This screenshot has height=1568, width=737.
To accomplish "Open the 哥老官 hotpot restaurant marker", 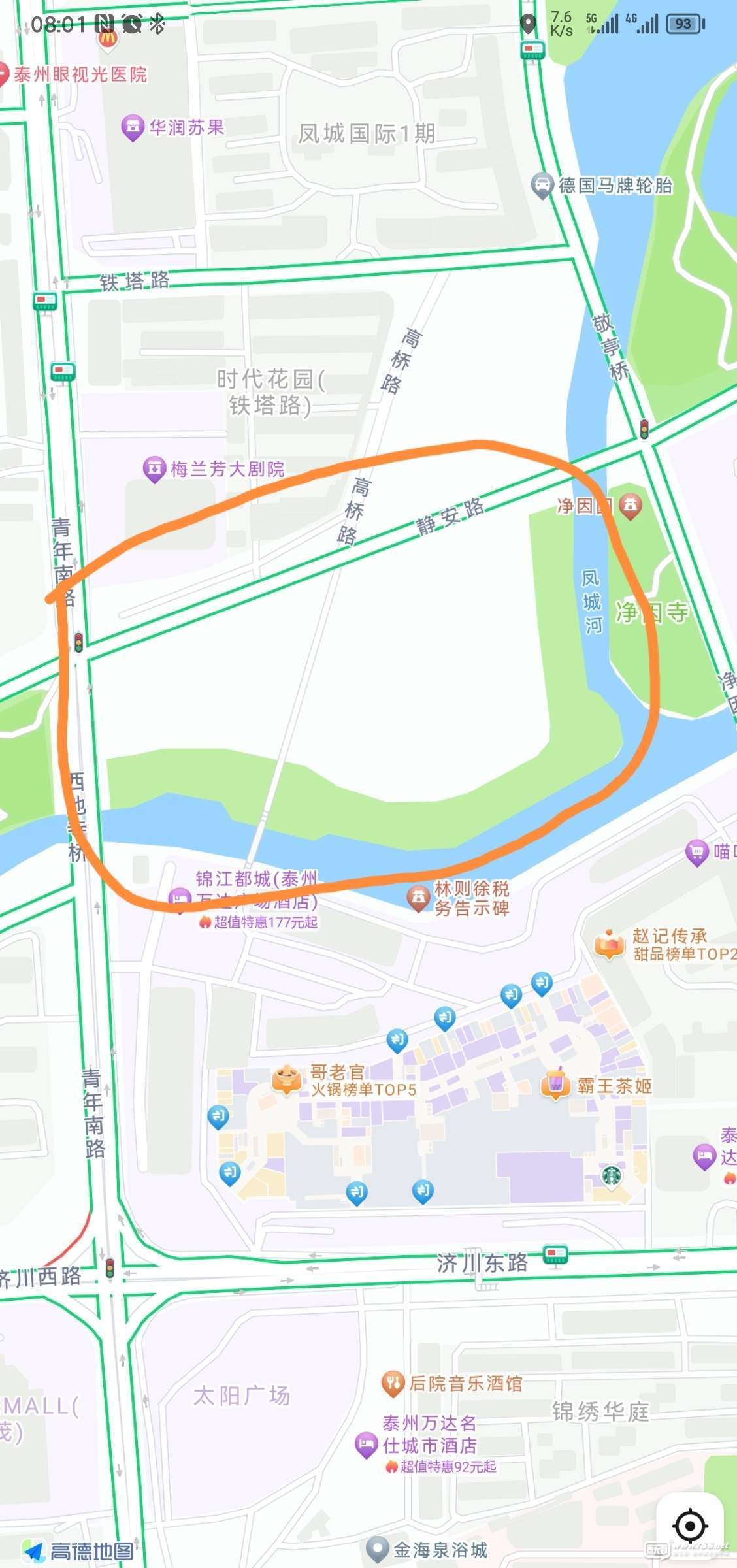I will point(286,1080).
